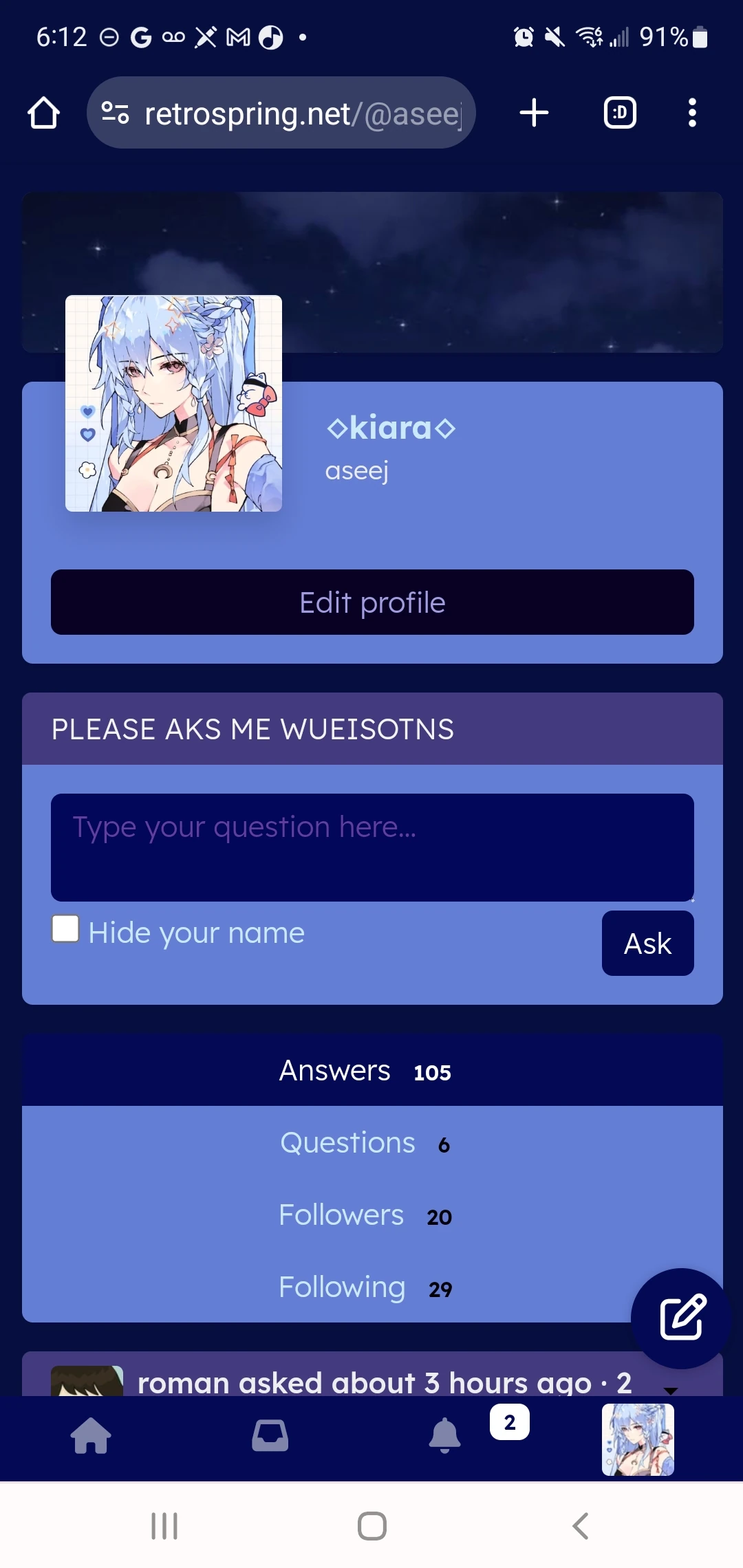This screenshot has width=743, height=1568.
Task: Open the tab switcher
Action: (620, 113)
